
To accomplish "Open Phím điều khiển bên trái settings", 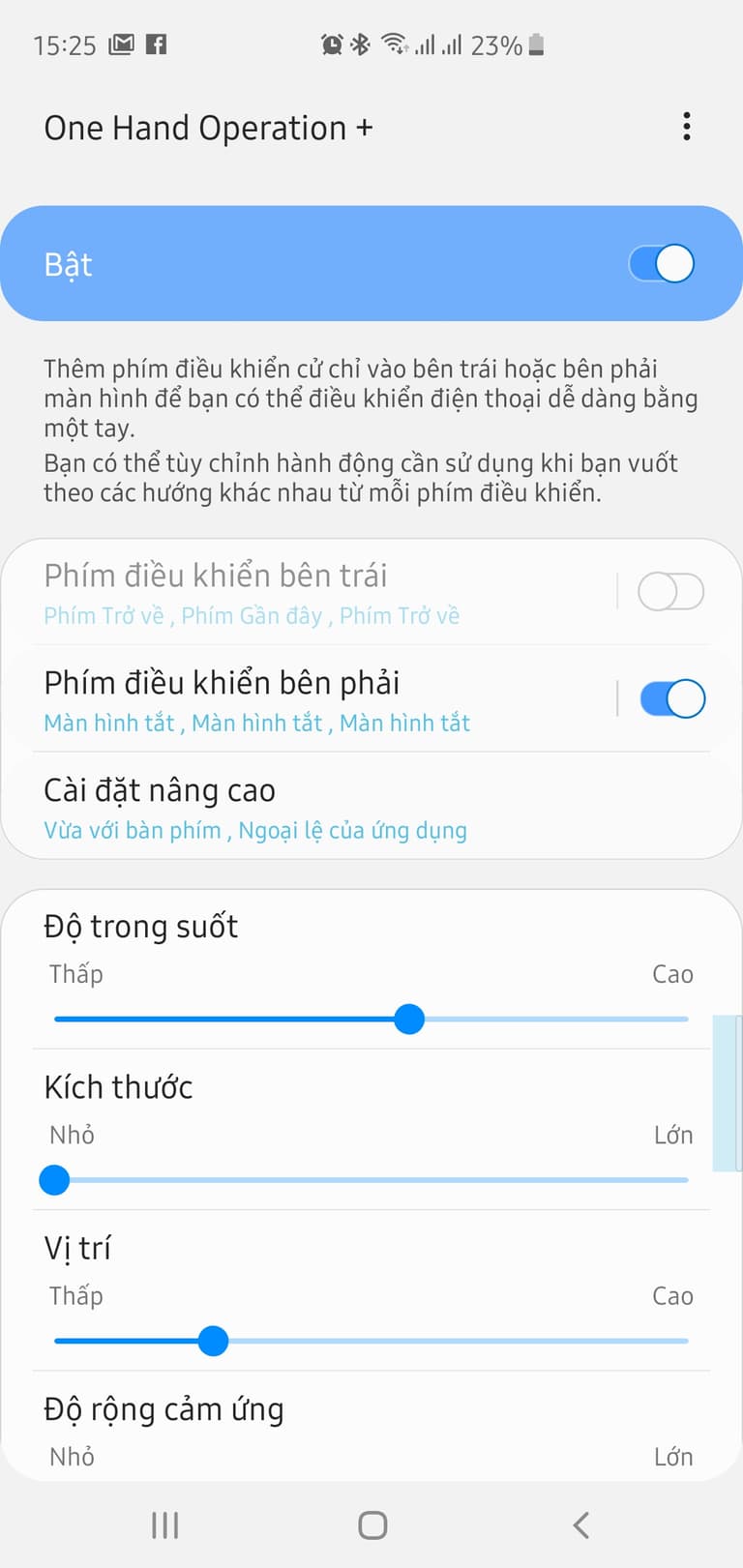I will [x=290, y=591].
